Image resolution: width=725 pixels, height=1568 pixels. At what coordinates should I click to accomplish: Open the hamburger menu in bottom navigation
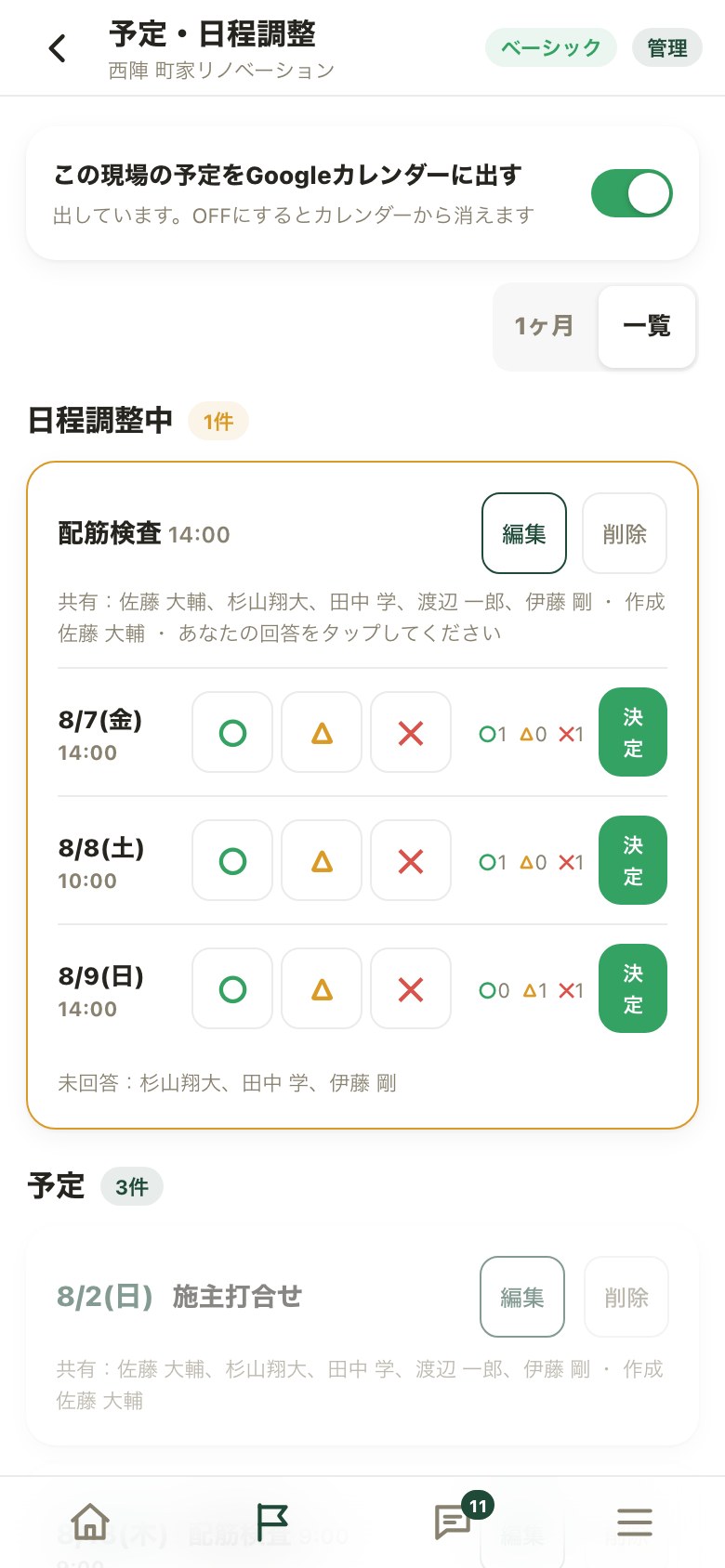(x=635, y=1522)
